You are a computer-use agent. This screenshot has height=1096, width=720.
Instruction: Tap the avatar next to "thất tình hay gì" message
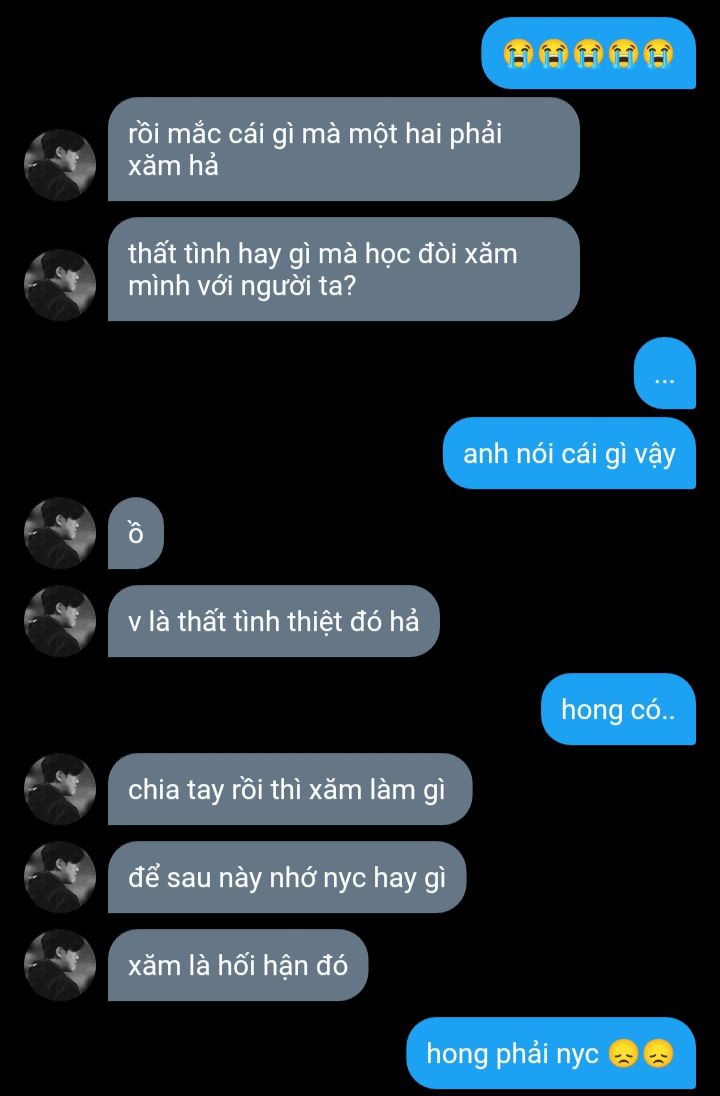[x=60, y=285]
